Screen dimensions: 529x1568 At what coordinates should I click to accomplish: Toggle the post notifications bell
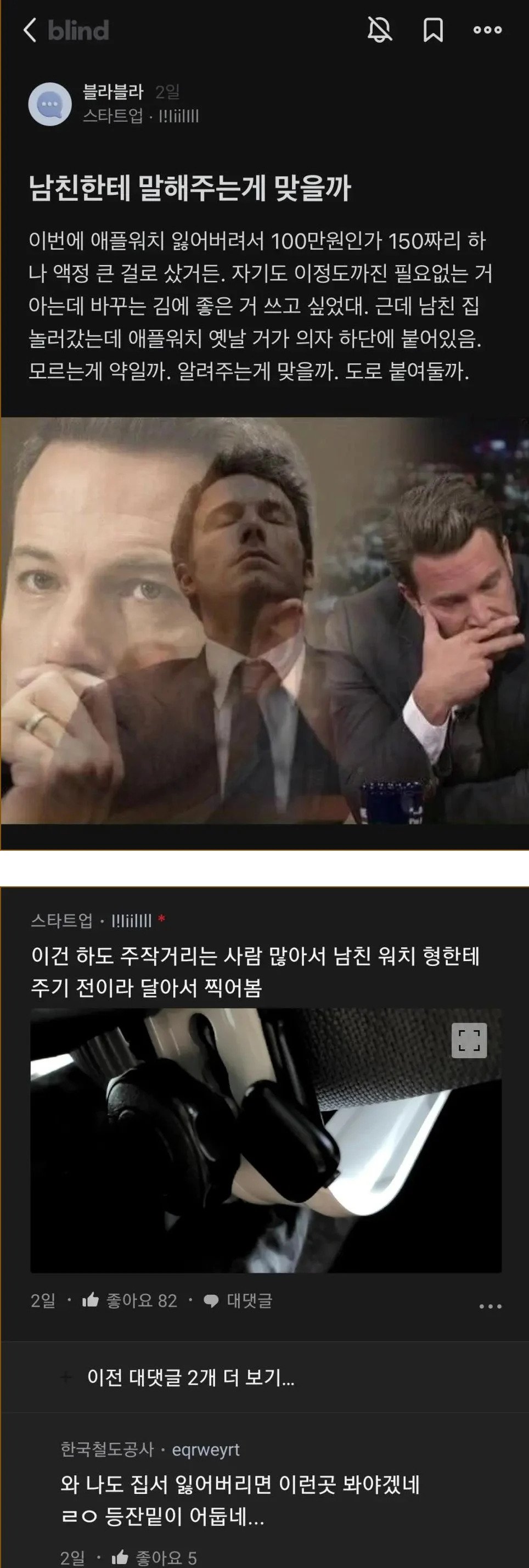(379, 29)
